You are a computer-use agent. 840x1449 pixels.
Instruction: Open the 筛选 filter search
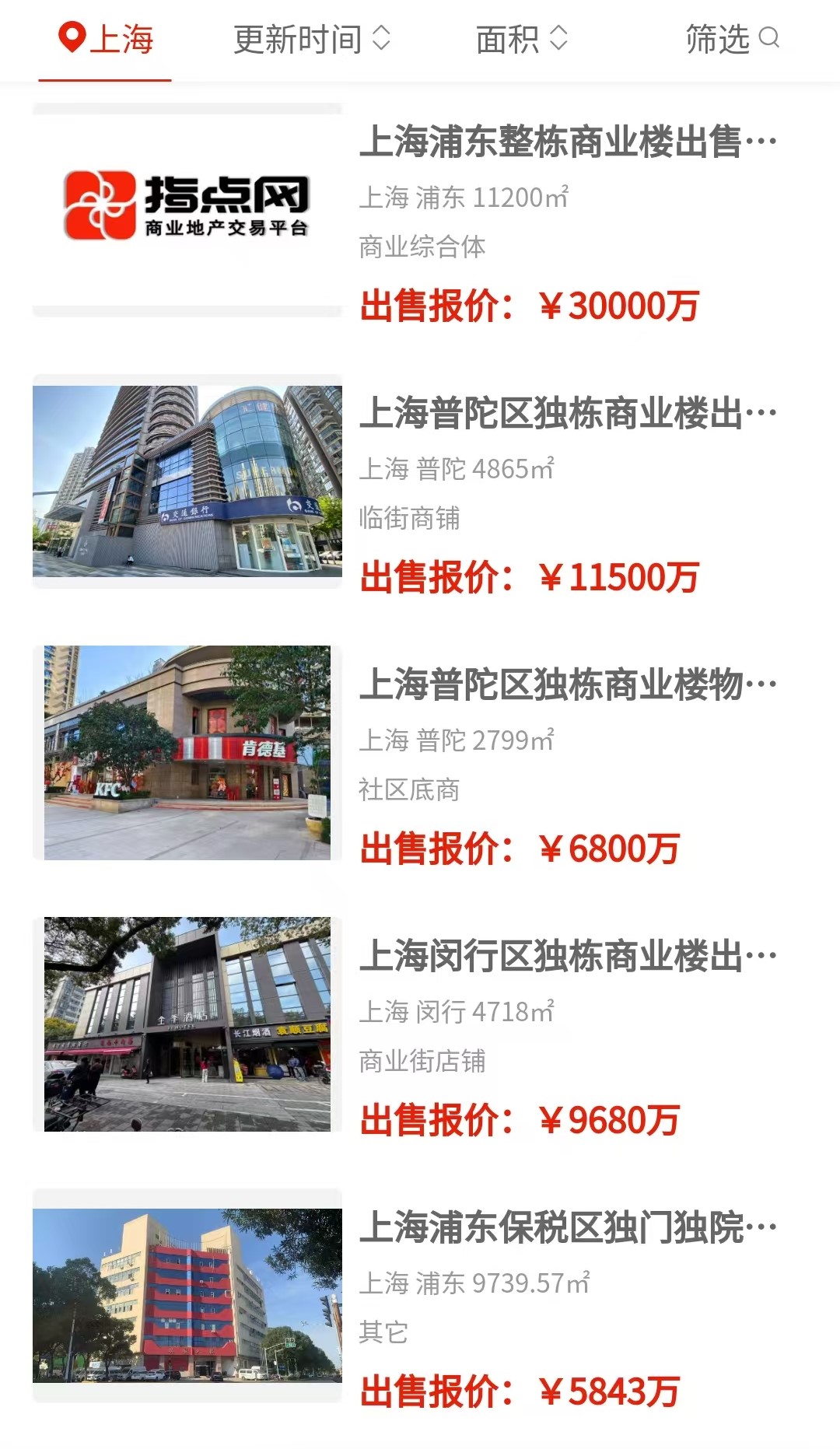tap(732, 39)
